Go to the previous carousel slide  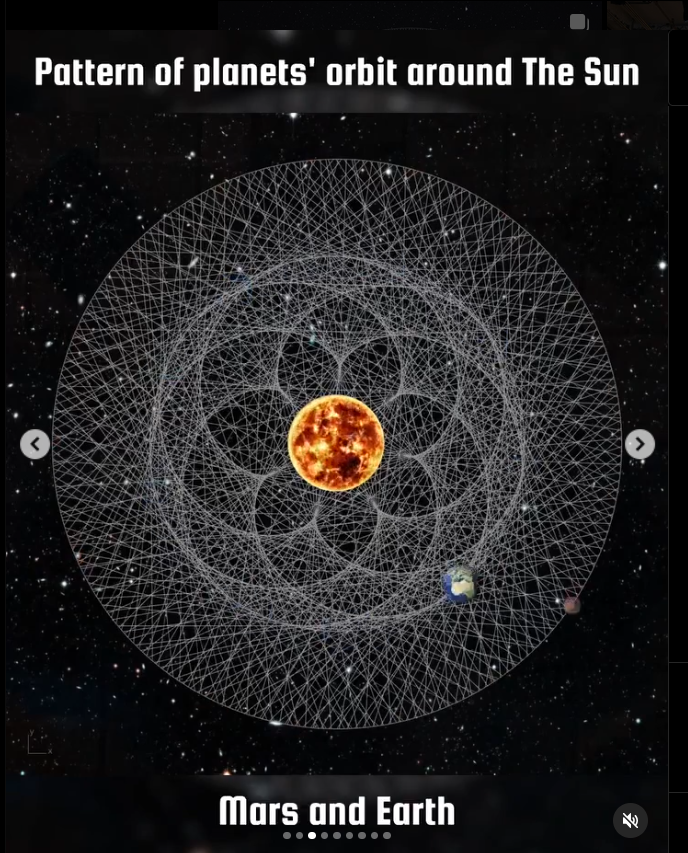35,444
